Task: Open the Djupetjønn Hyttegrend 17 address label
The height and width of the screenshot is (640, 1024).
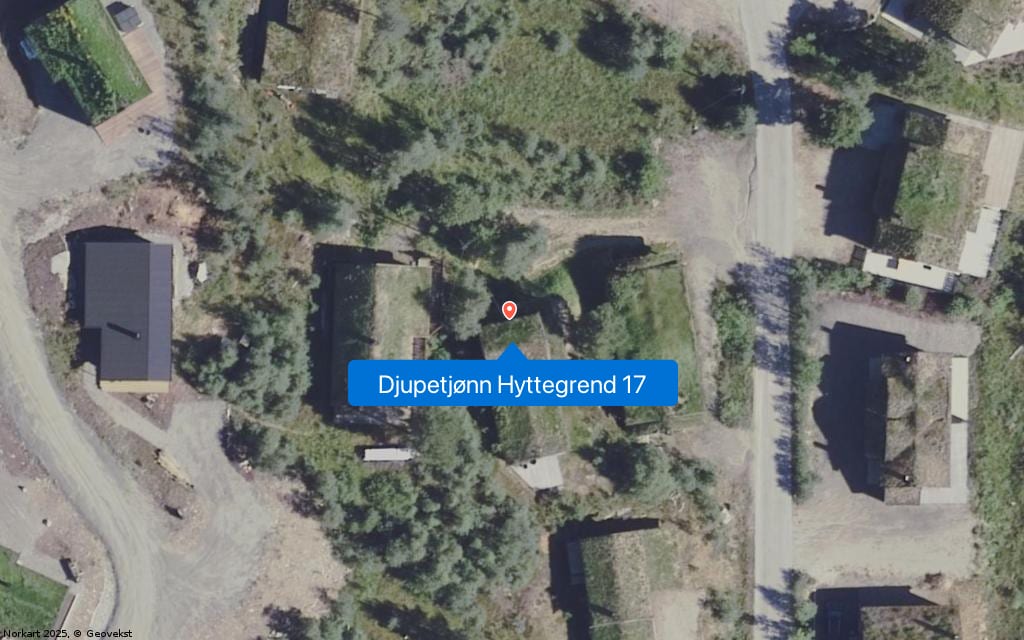Action: click(512, 384)
